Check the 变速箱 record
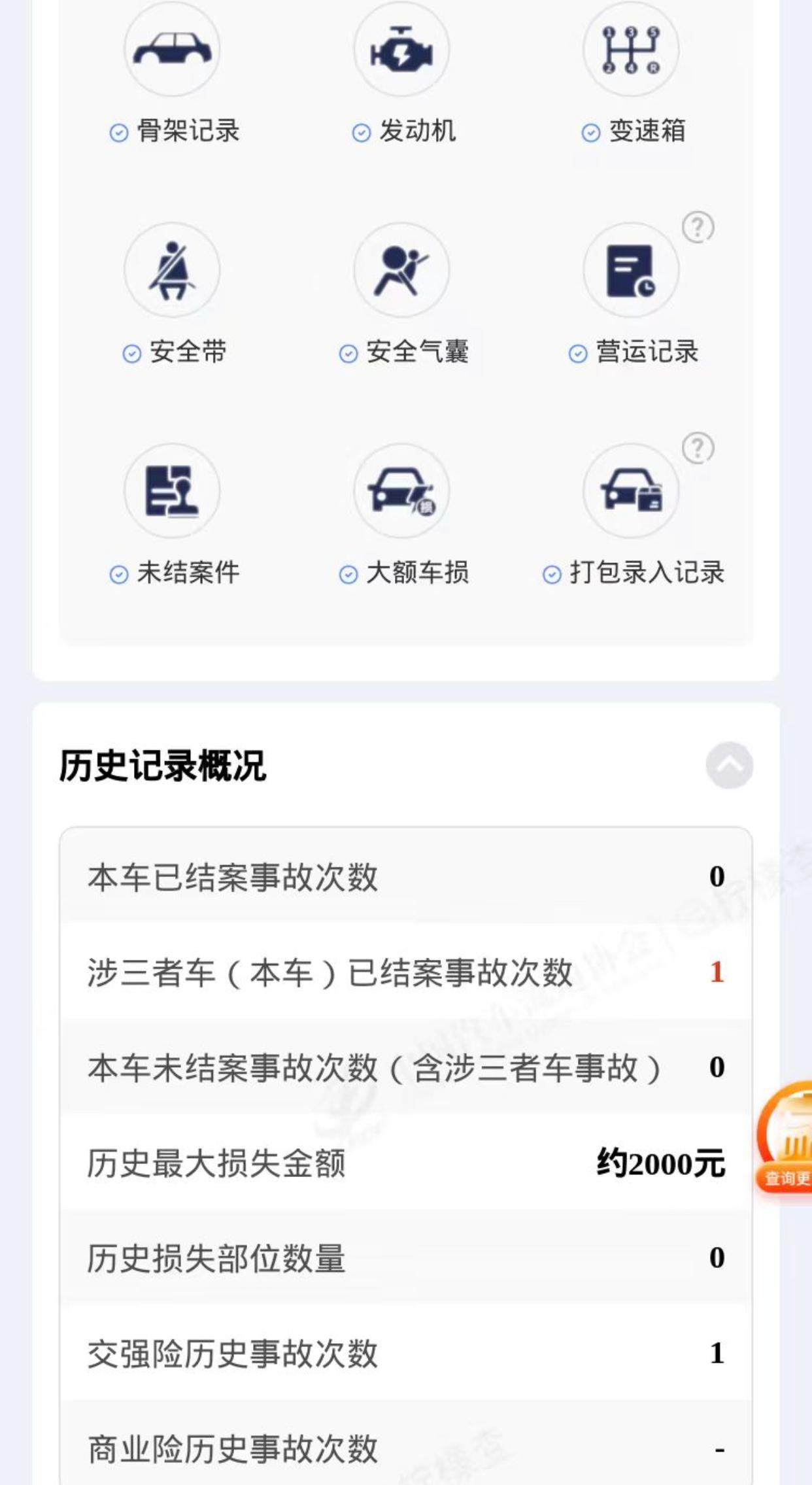Image resolution: width=812 pixels, height=1485 pixels. pos(632,73)
